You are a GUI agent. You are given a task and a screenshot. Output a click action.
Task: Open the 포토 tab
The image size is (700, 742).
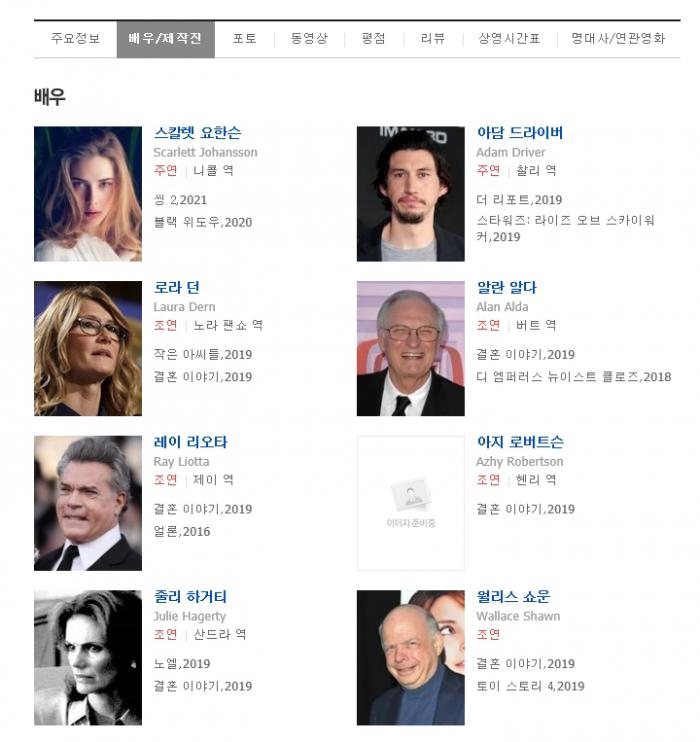244,39
